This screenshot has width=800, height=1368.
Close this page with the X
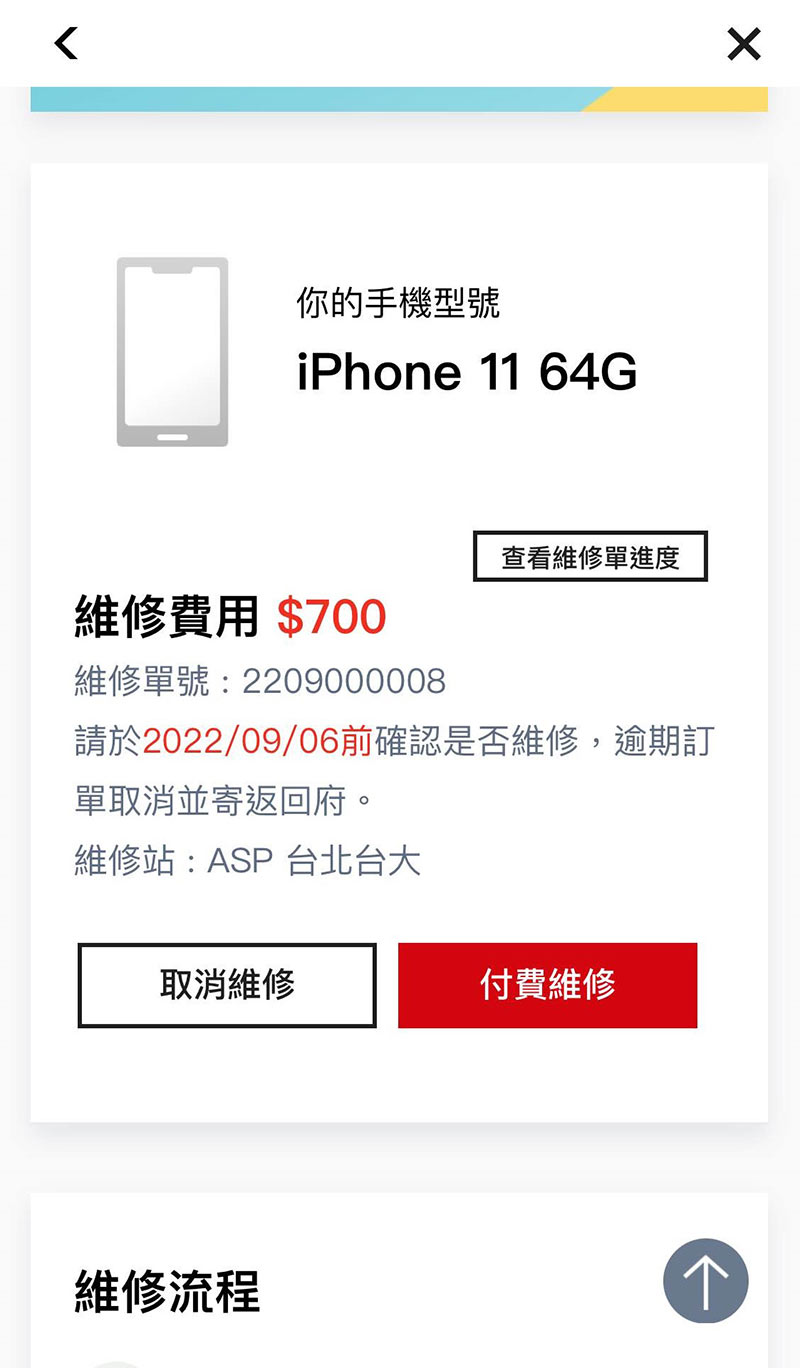[x=743, y=44]
